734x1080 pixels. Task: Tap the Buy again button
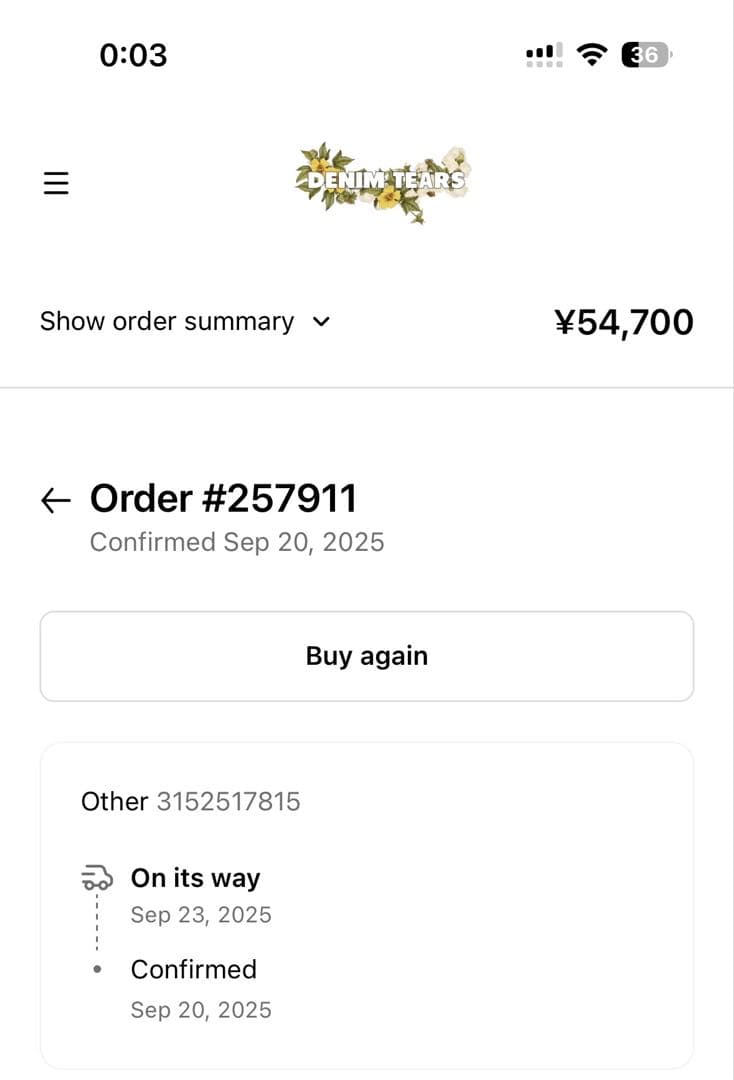tap(366, 656)
